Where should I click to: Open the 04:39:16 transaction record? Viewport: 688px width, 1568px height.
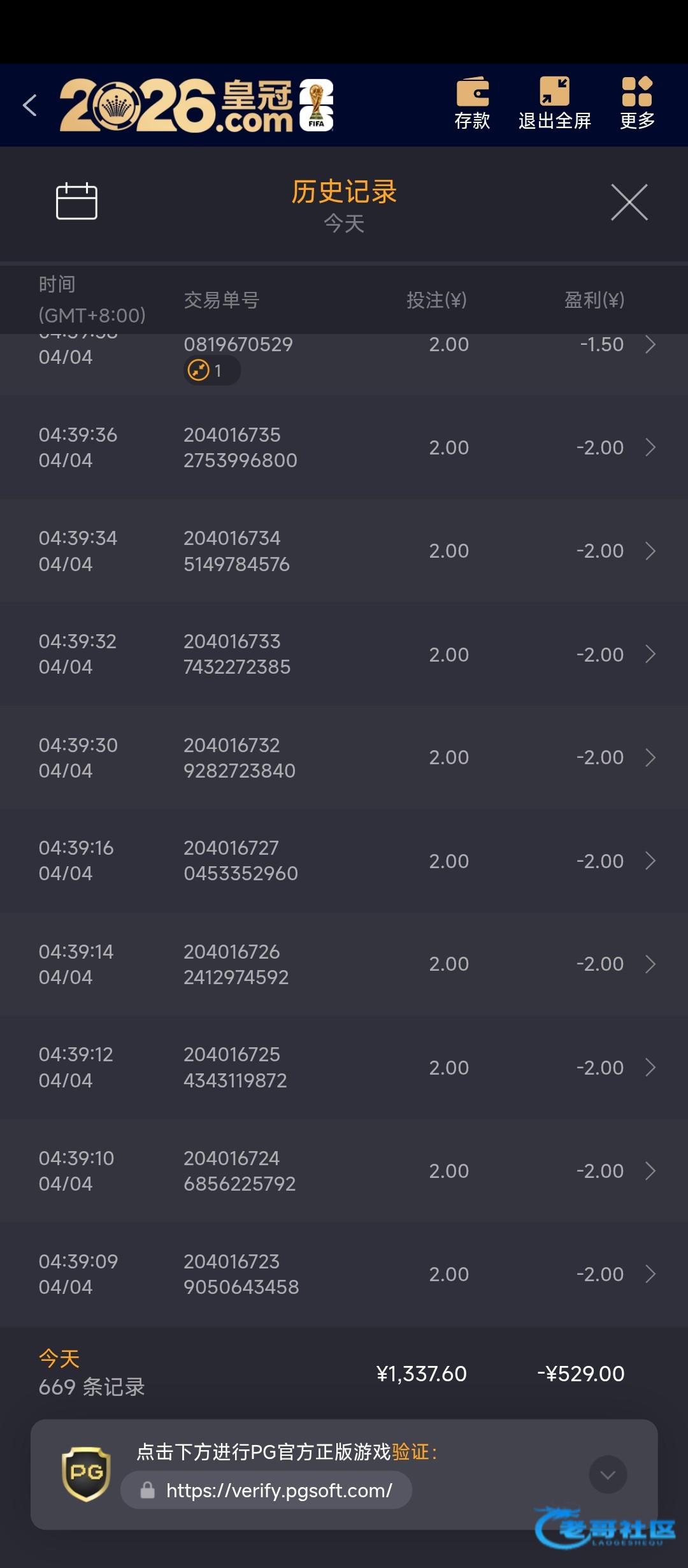click(x=344, y=860)
